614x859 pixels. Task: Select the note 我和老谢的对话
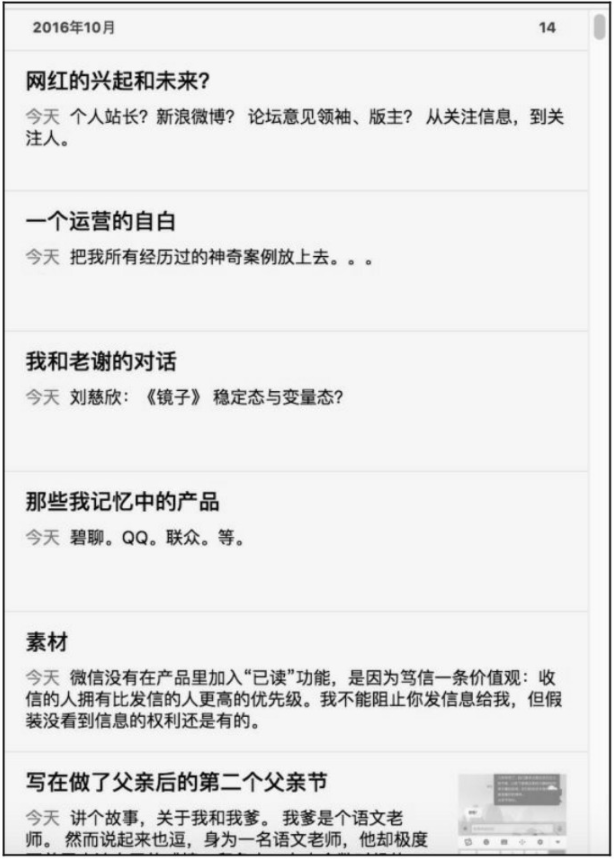click(100, 362)
